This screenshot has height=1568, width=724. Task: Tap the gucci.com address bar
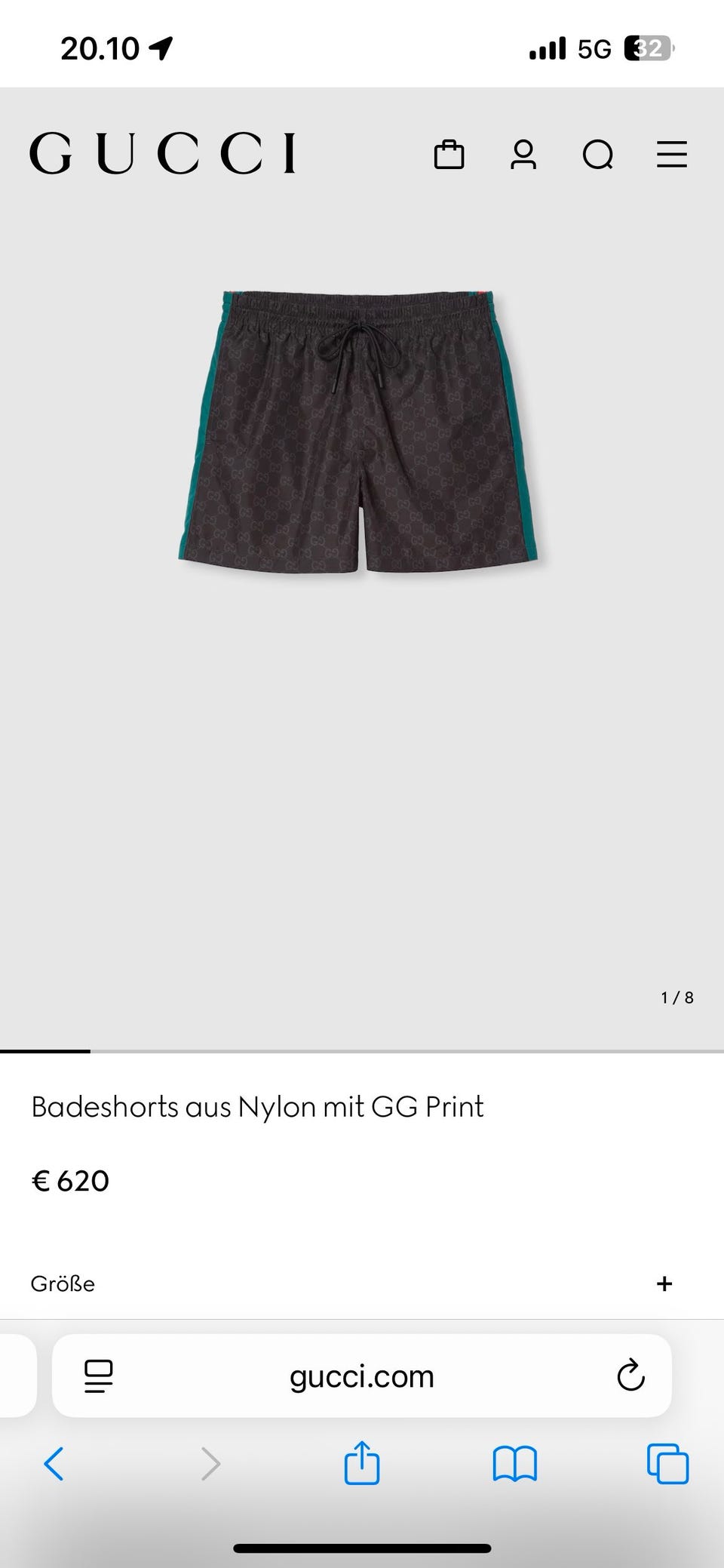click(x=362, y=1376)
